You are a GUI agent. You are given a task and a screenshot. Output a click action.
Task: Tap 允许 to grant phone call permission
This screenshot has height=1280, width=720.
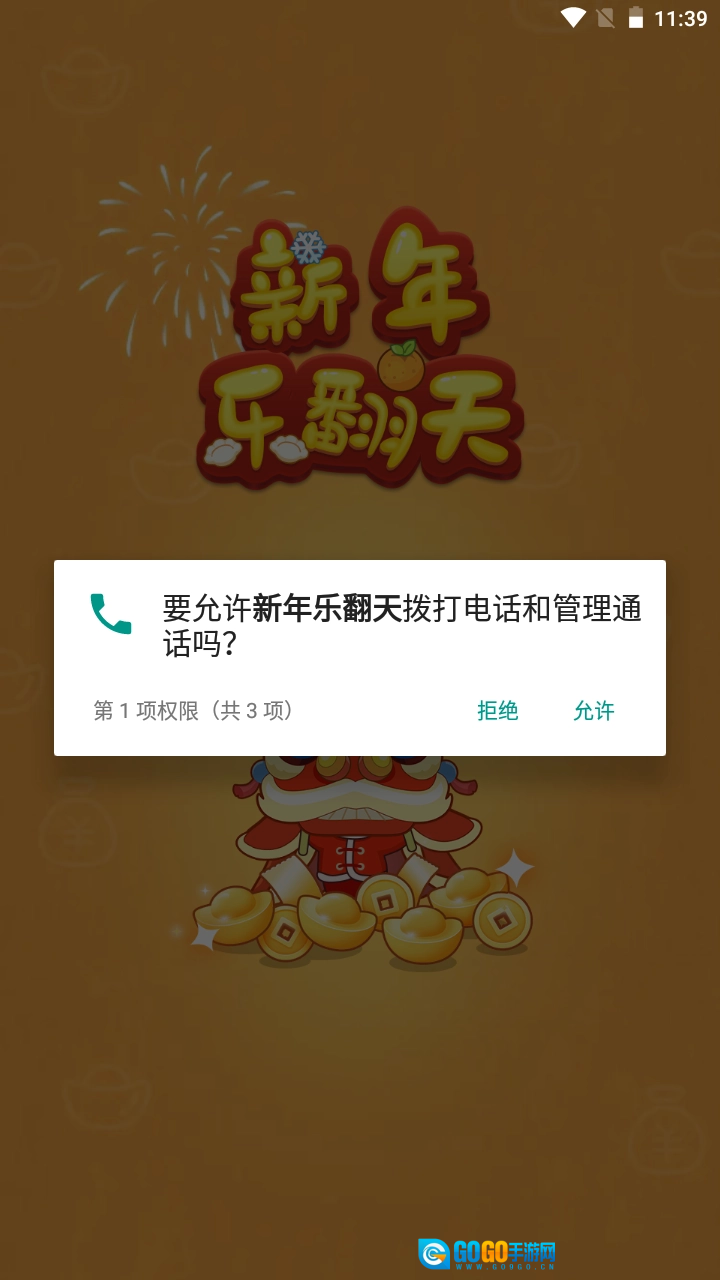(x=594, y=711)
